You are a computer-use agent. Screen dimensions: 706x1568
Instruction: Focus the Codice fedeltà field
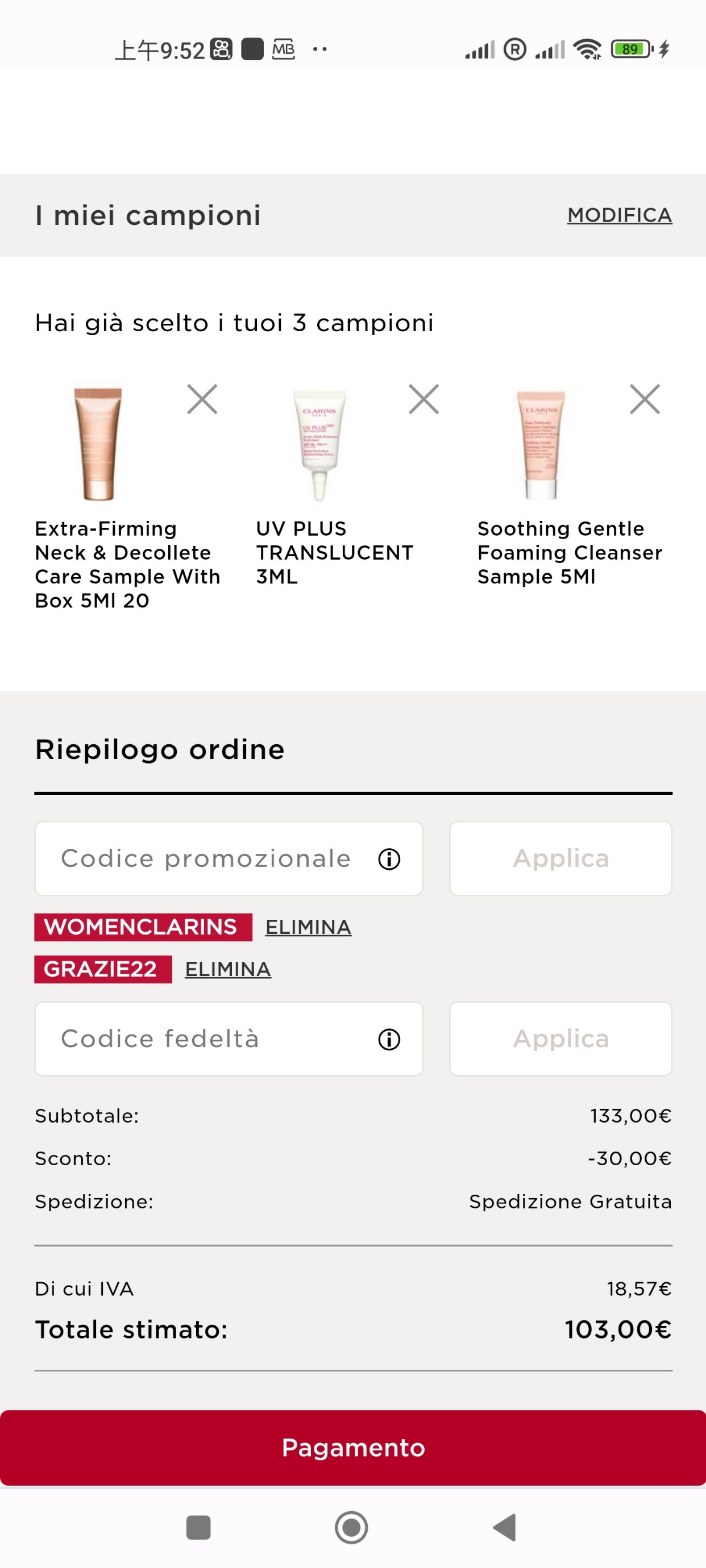coord(207,1039)
